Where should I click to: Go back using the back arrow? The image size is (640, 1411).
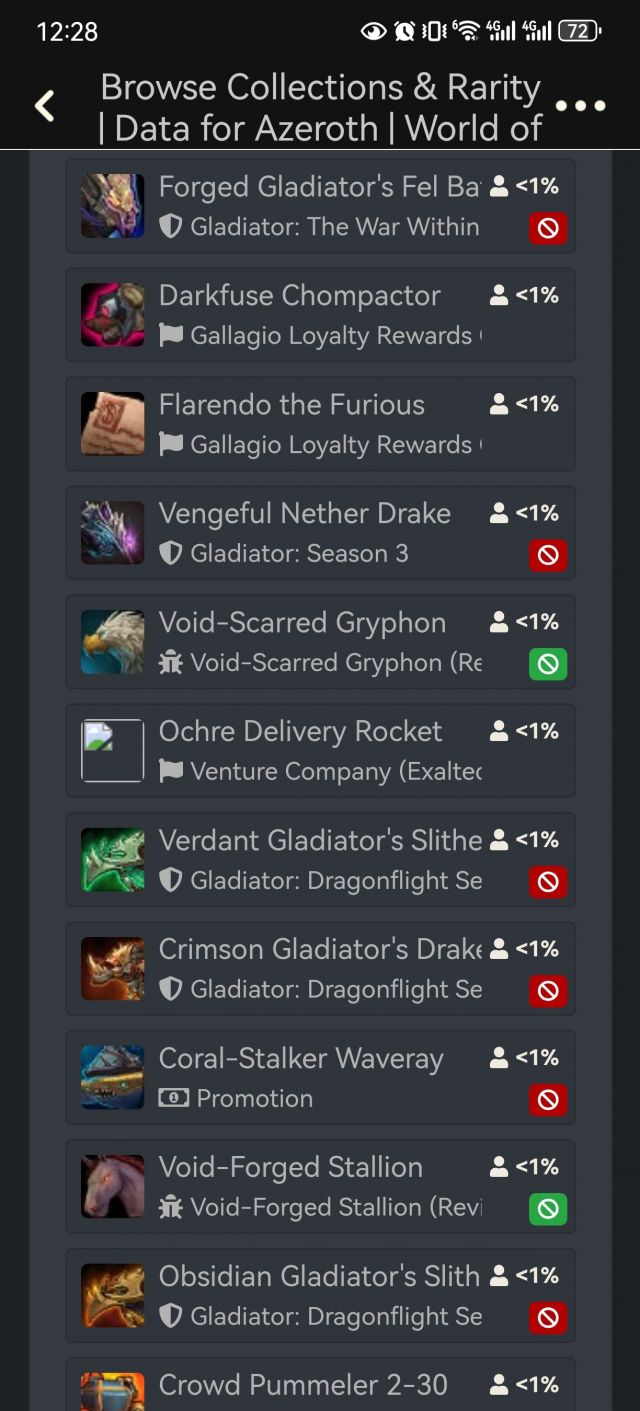click(44, 106)
